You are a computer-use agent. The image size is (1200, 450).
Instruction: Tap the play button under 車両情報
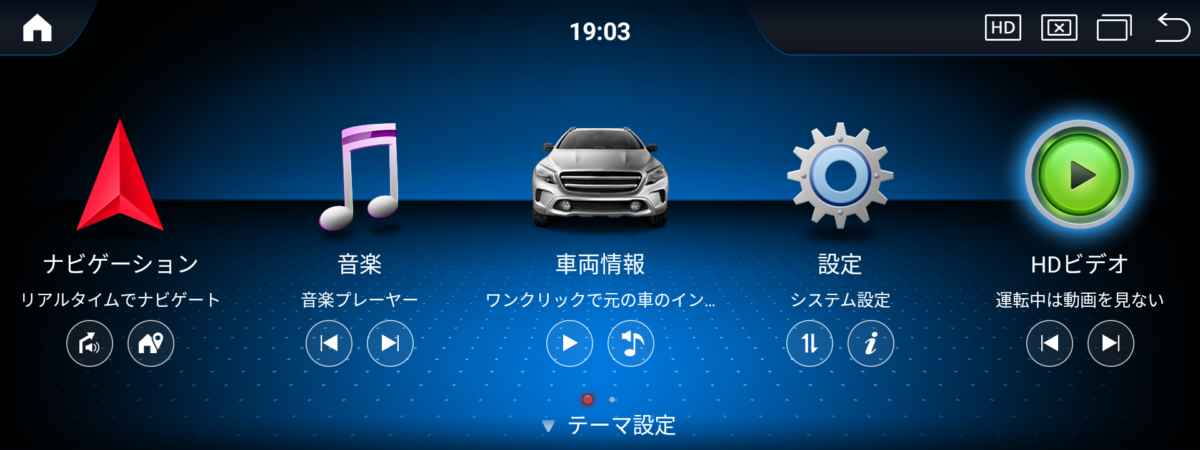(569, 344)
